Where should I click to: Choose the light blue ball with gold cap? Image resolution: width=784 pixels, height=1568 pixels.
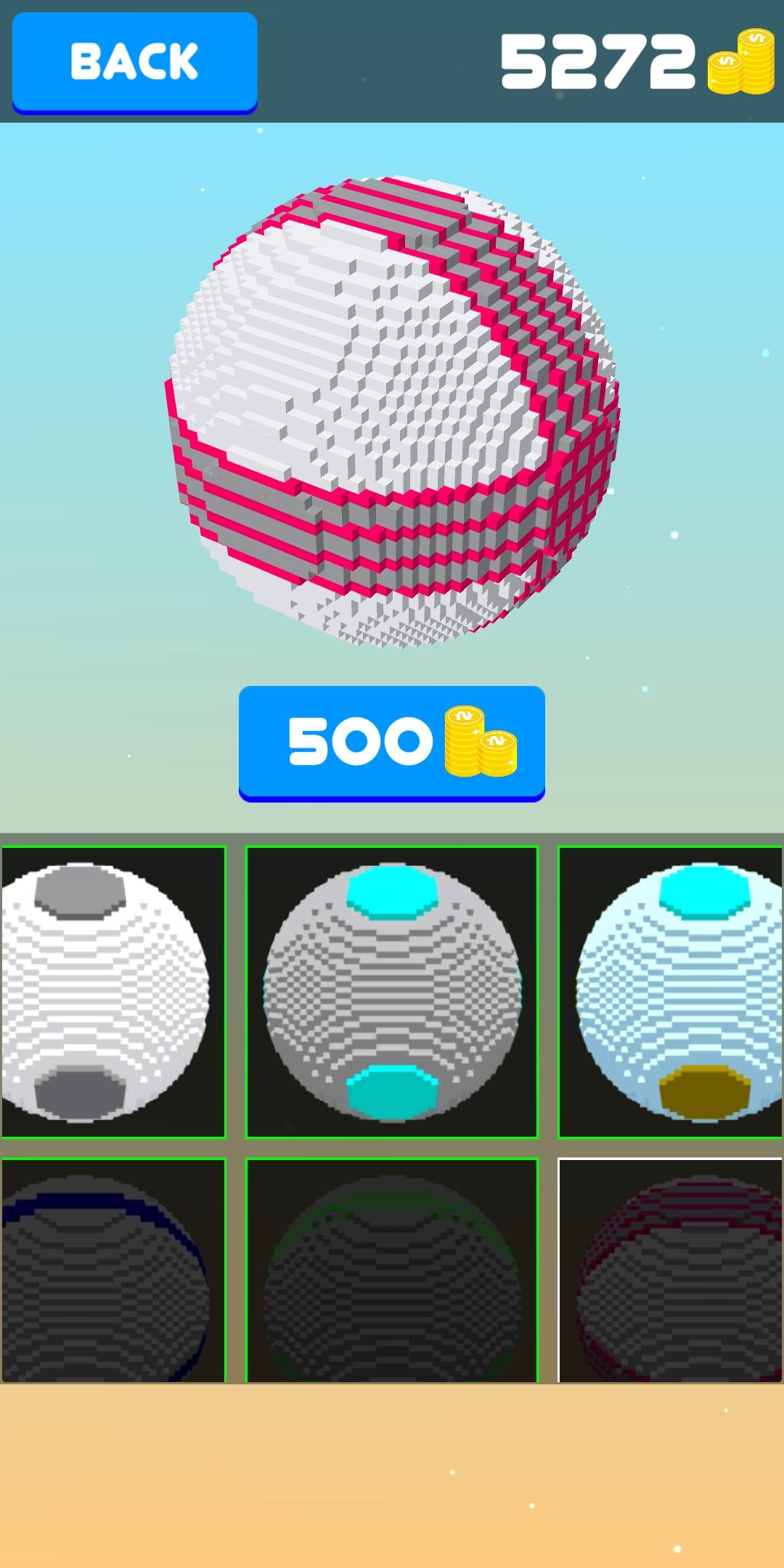coord(671,992)
